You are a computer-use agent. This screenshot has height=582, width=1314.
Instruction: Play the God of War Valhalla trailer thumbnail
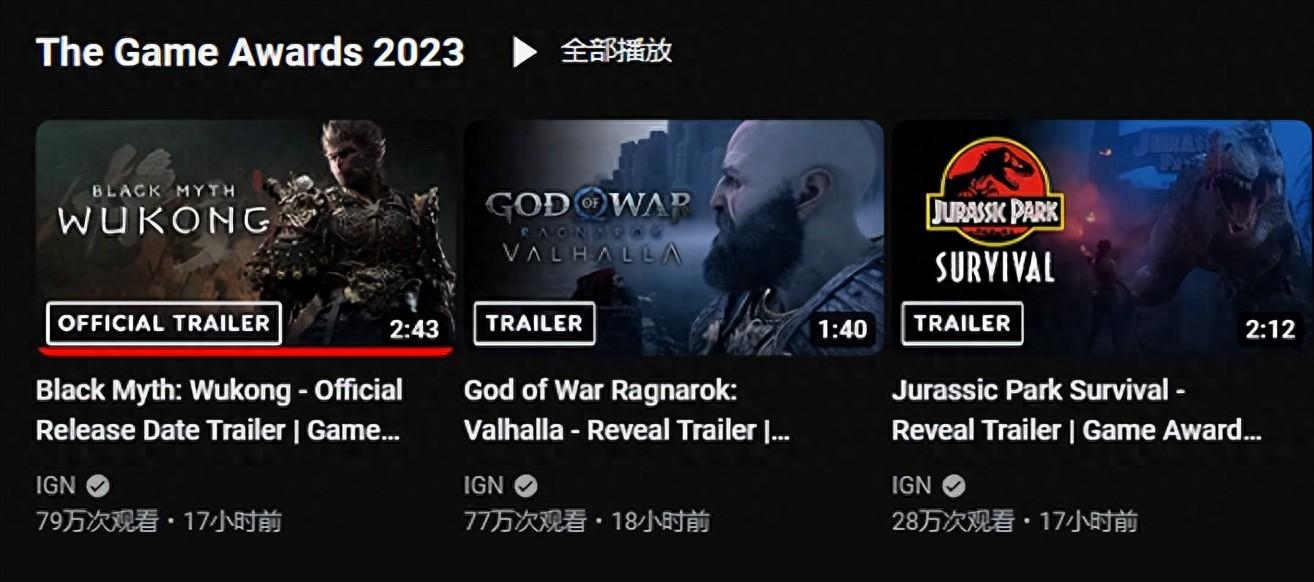[673, 236]
